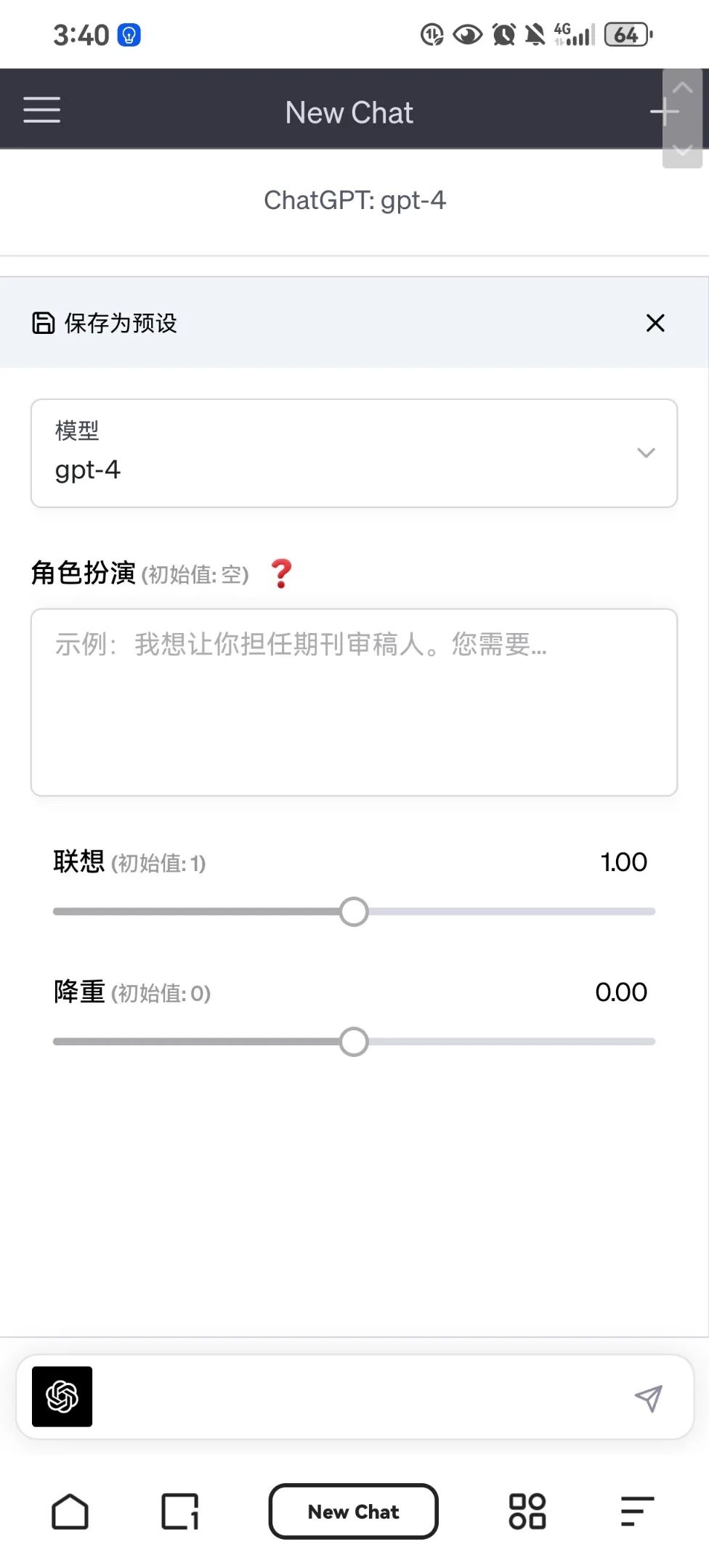Click the ChatGPT: gpt-4 header label
709x1568 pixels.
(354, 201)
